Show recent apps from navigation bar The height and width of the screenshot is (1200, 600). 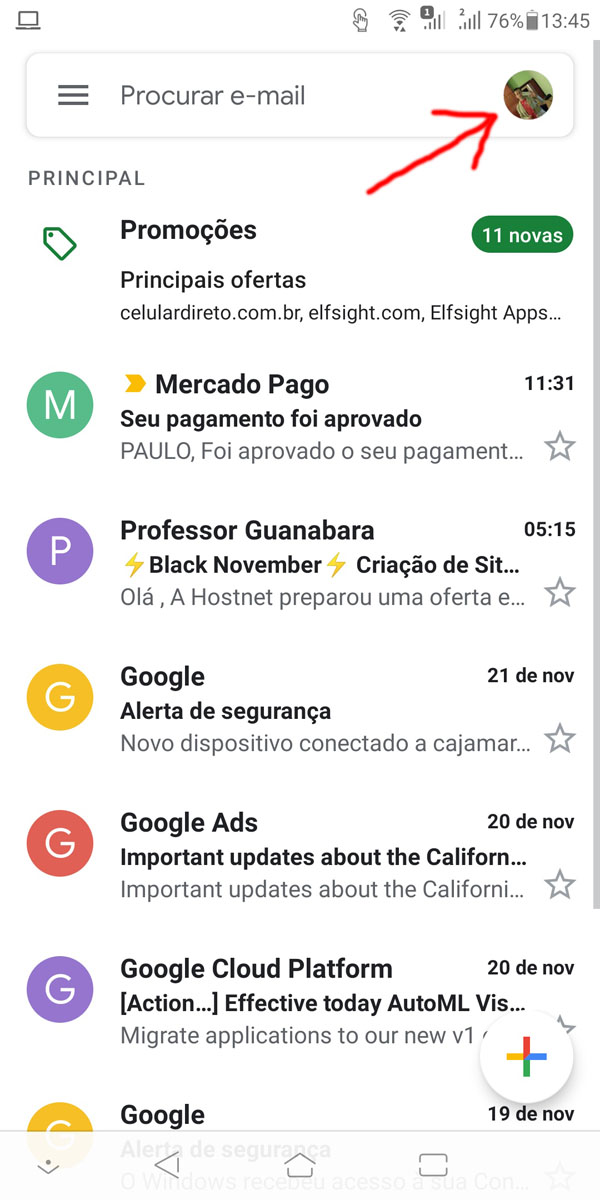coord(433,1165)
